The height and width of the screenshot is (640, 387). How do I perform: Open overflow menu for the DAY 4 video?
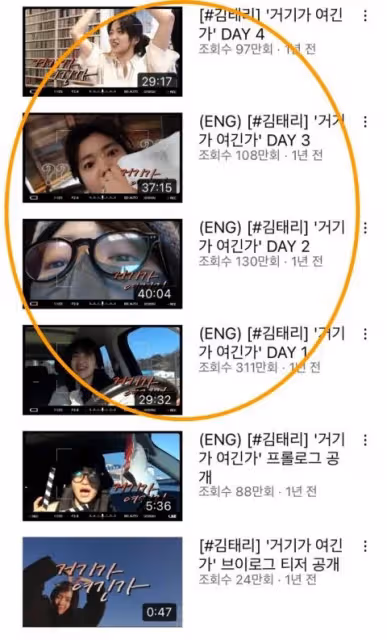click(x=365, y=16)
